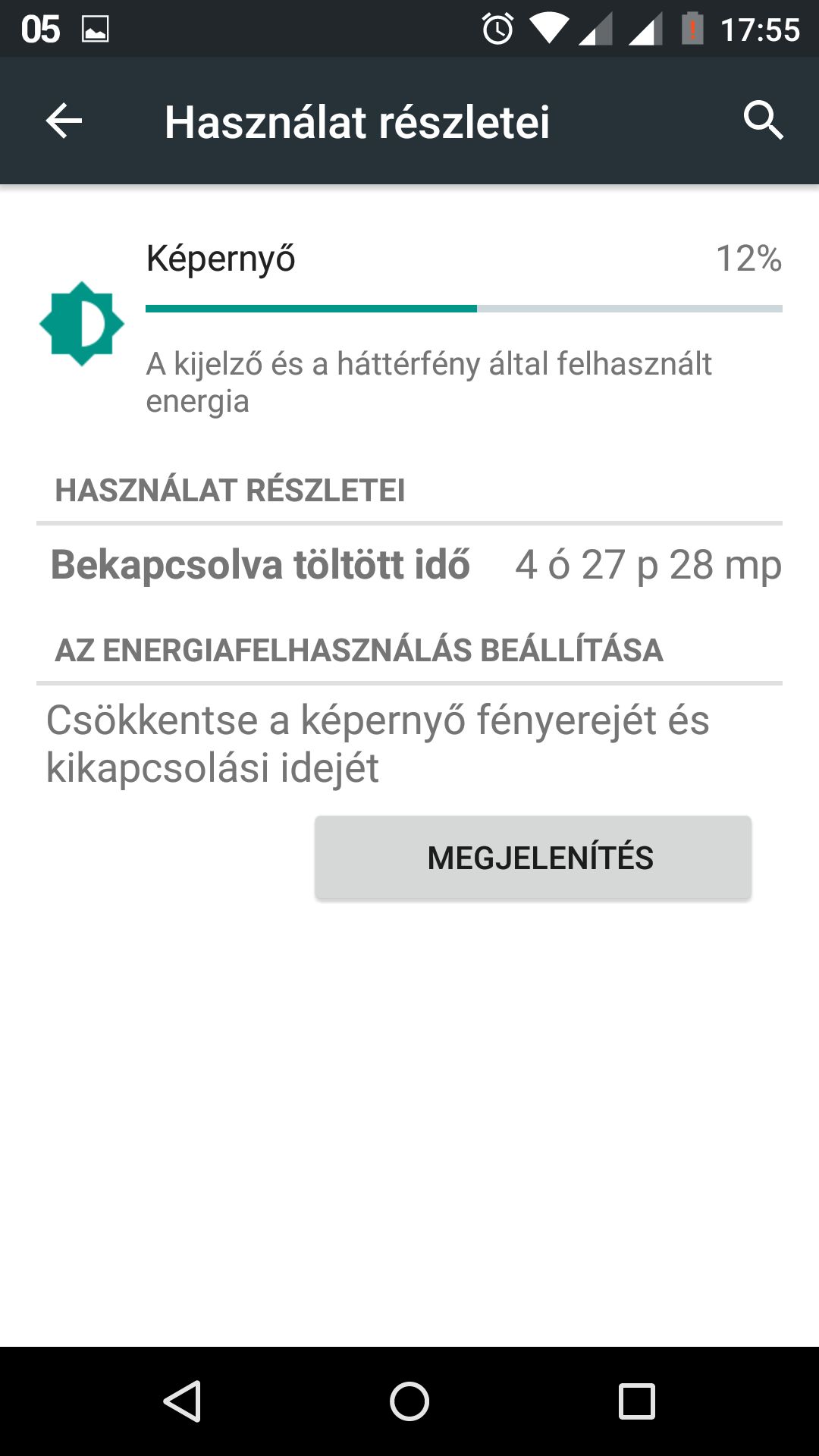Open the recent apps view
This screenshot has height=1456, width=819.
pos(637,1401)
